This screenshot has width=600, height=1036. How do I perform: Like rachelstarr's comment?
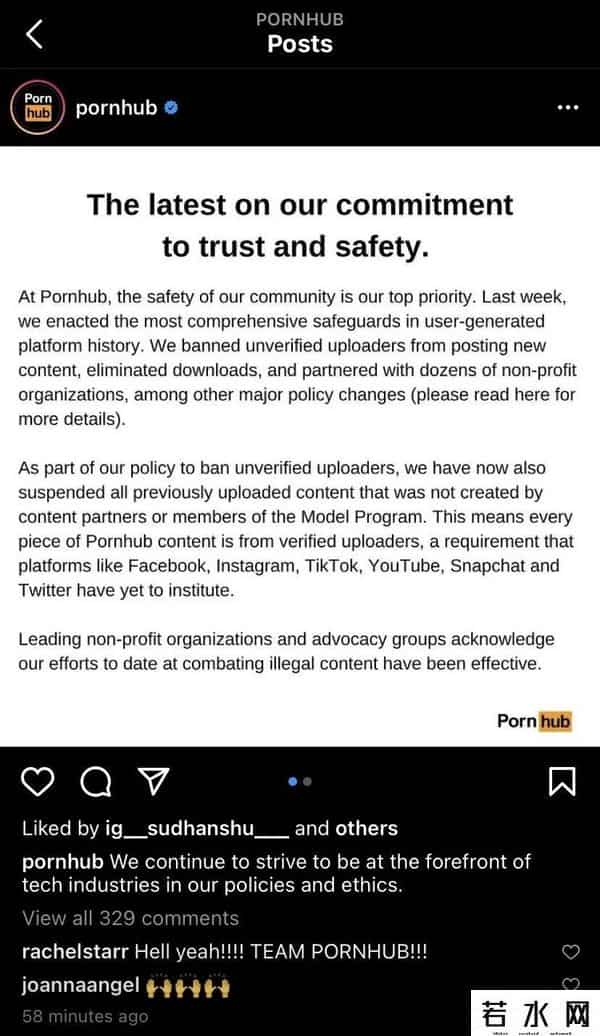pyautogui.click(x=570, y=952)
